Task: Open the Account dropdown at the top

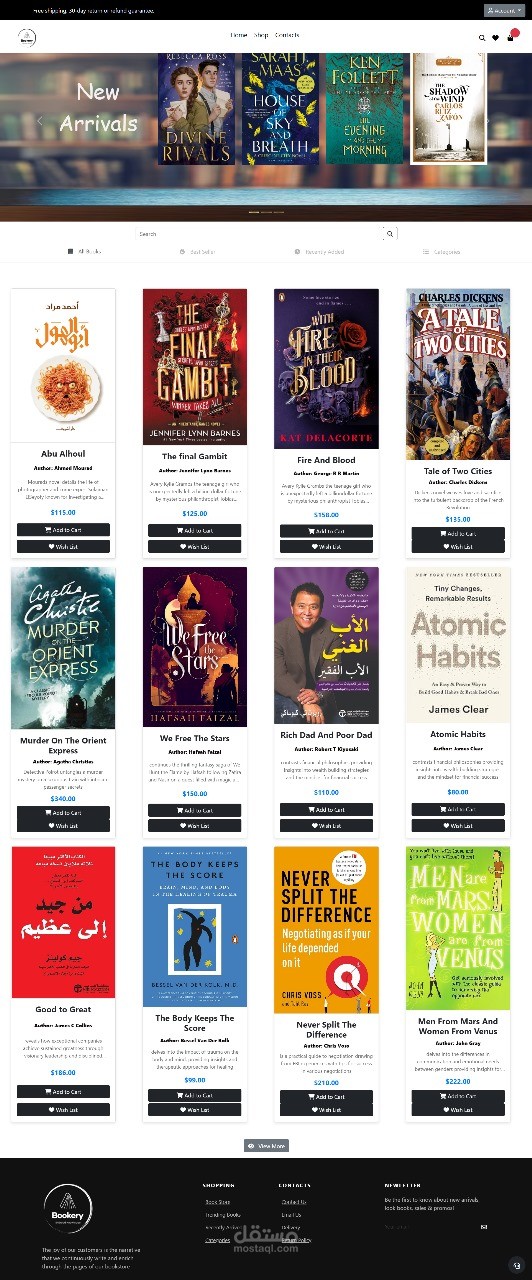Action: tap(503, 10)
